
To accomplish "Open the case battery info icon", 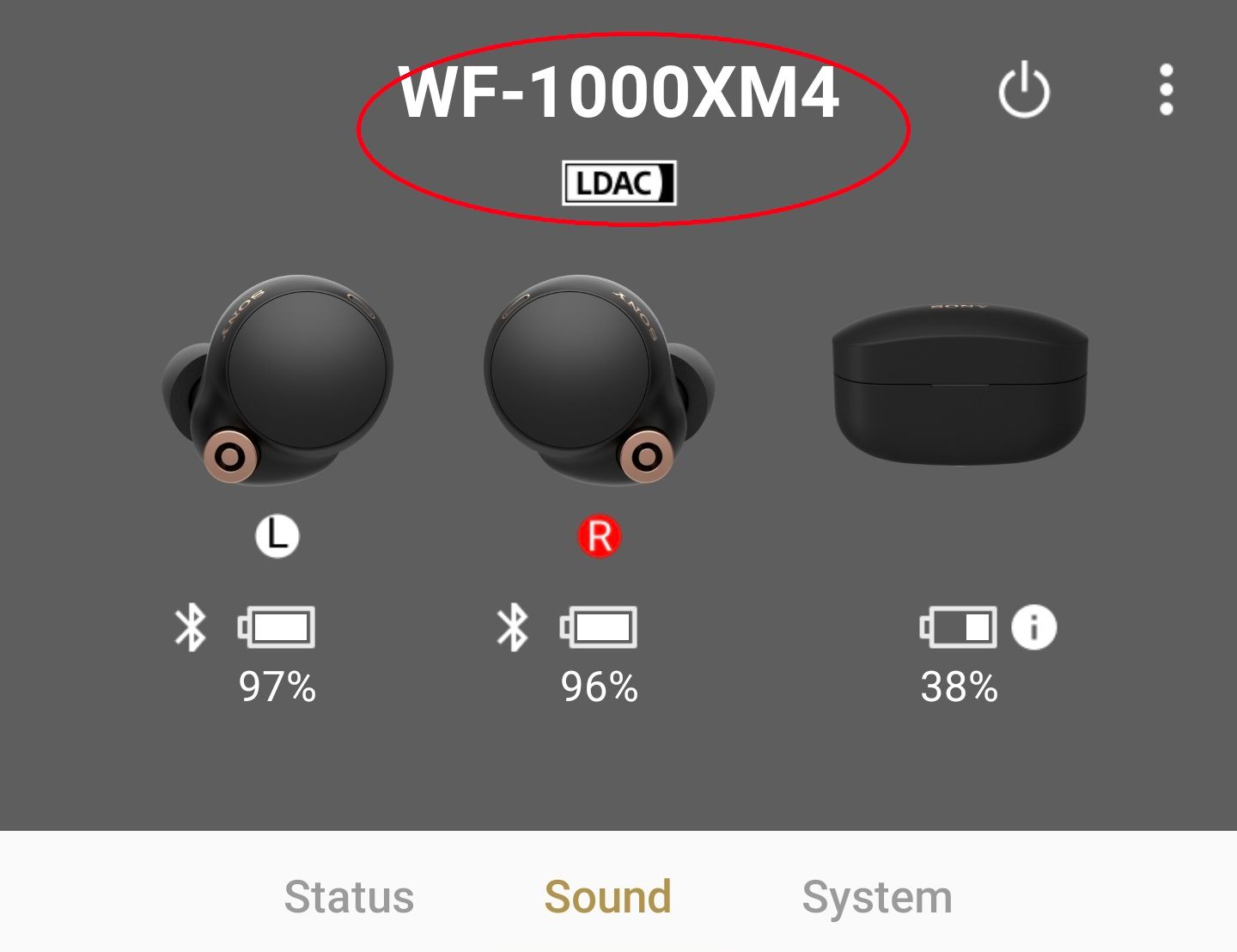I will click(x=1033, y=627).
